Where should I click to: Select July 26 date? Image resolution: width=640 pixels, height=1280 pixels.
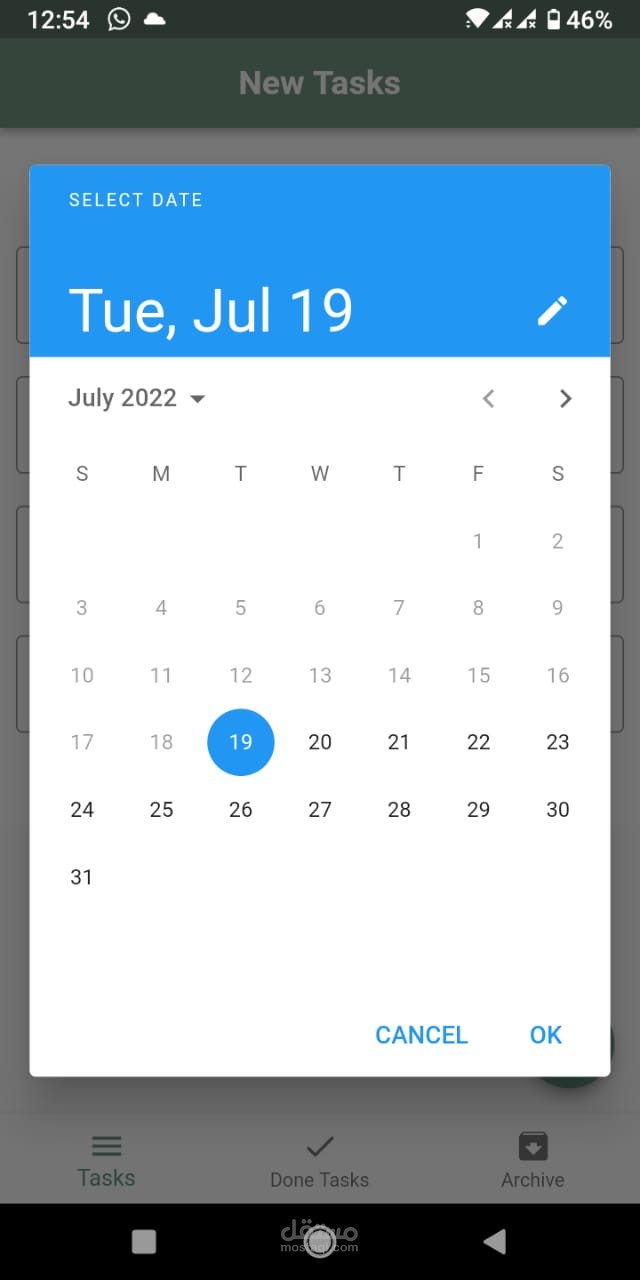tap(241, 809)
